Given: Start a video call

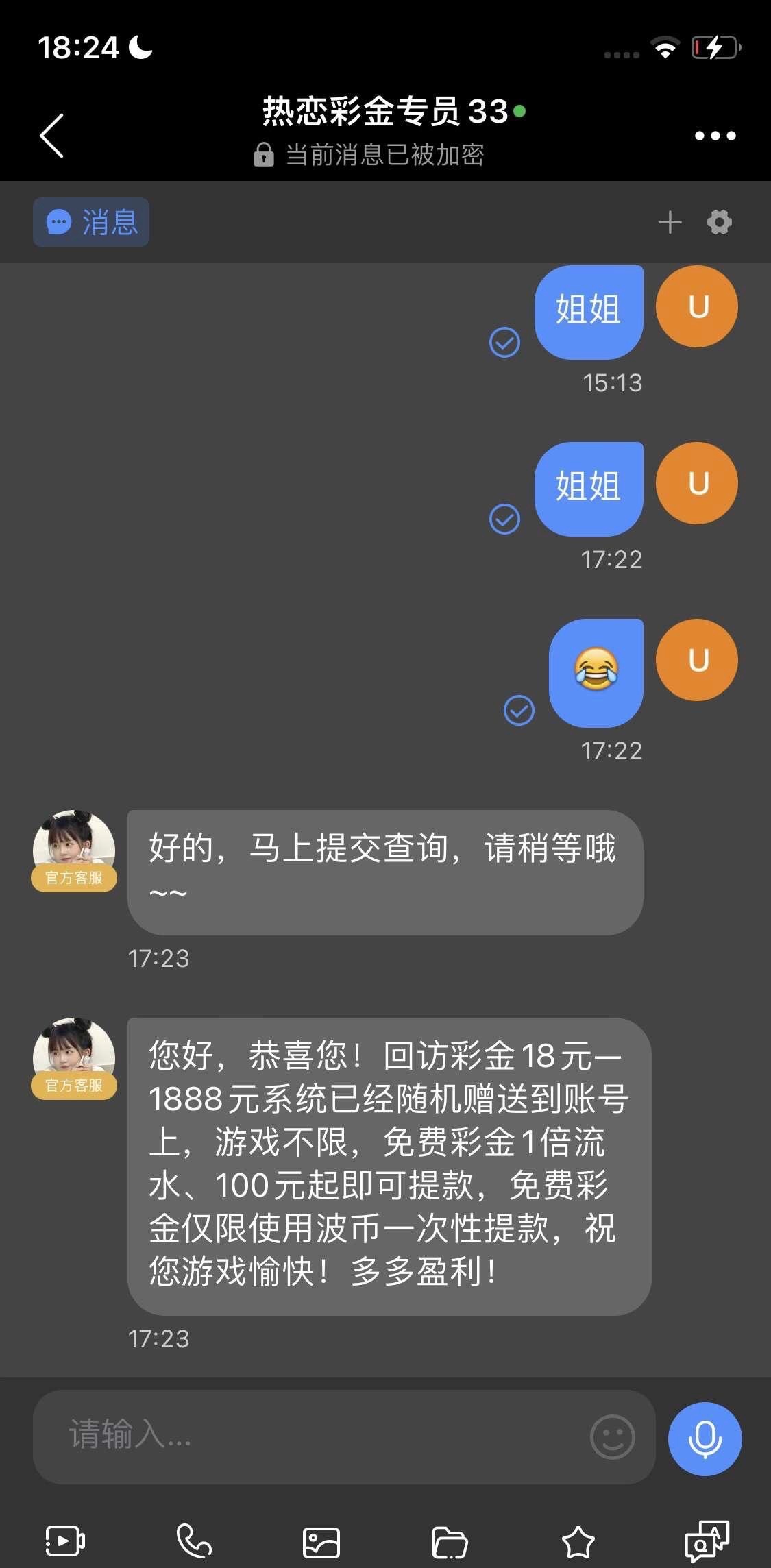Looking at the screenshot, I should click(65, 1542).
